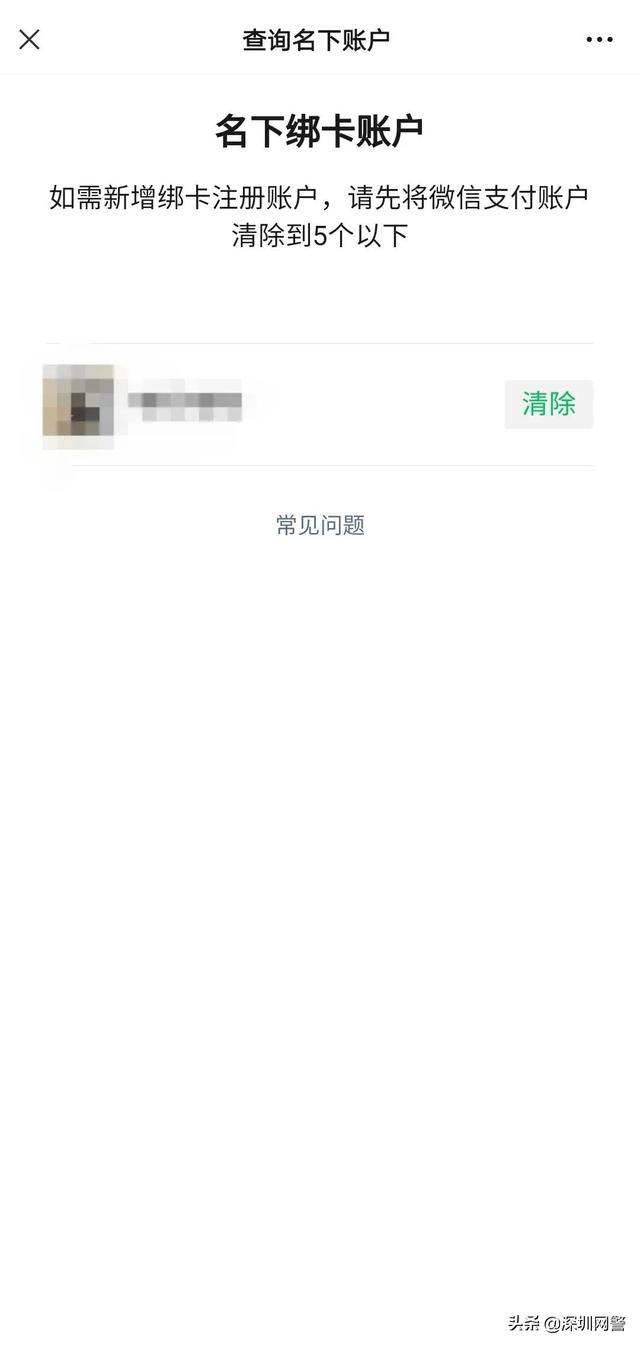The image size is (640, 1346).
Task: Open the 常见问题 link
Action: (320, 525)
